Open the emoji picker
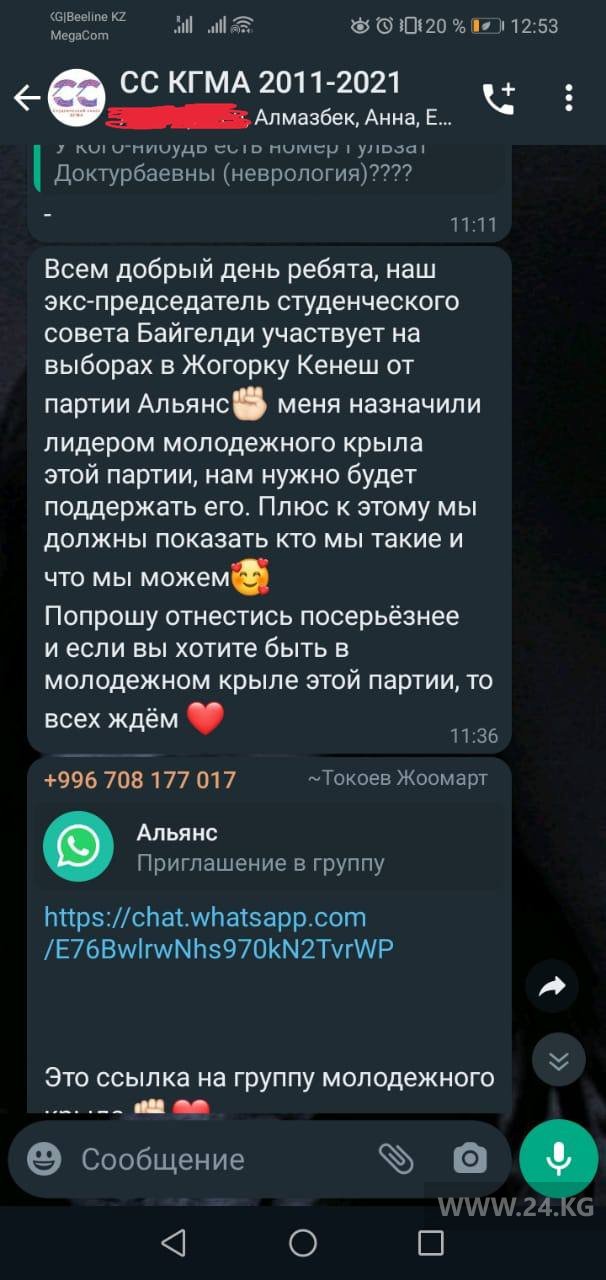606x1280 pixels. click(x=43, y=1160)
